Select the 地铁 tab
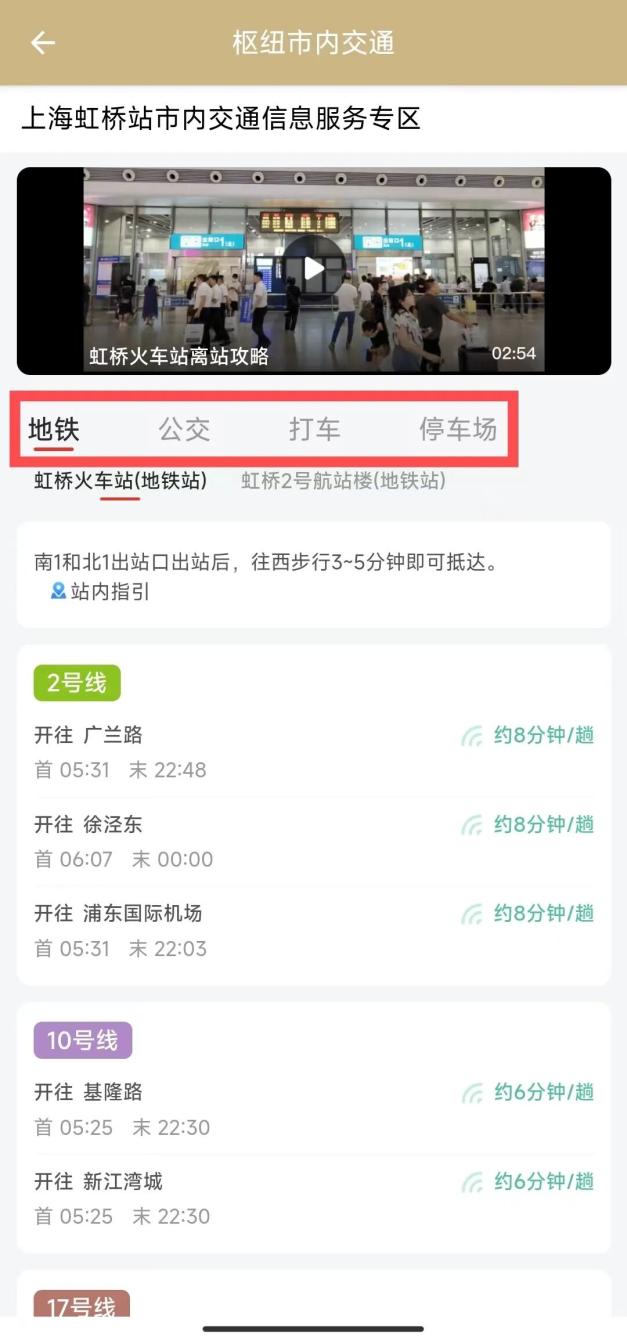This screenshot has width=627, height=1341. 54,430
